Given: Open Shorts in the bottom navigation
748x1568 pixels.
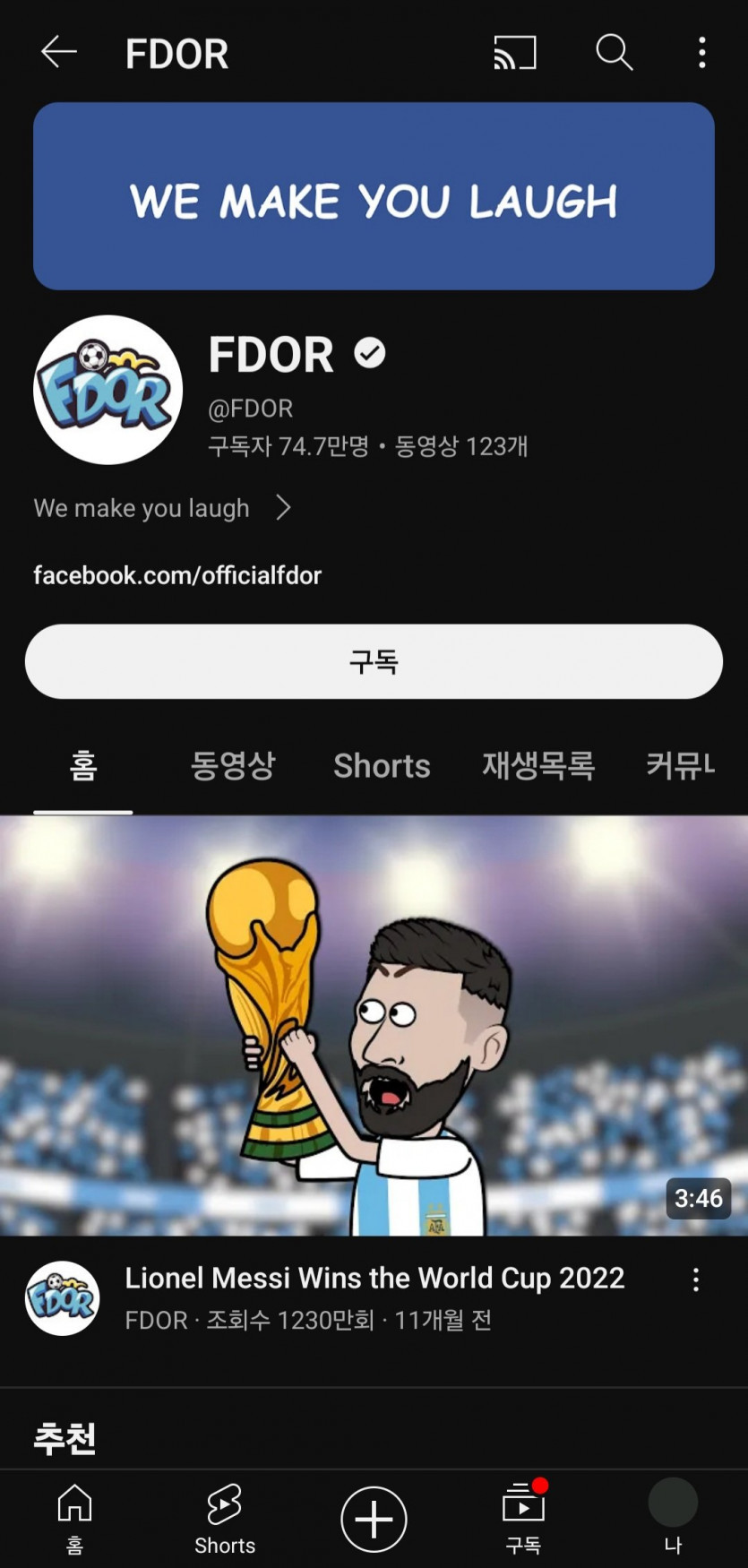Looking at the screenshot, I should [225, 1518].
